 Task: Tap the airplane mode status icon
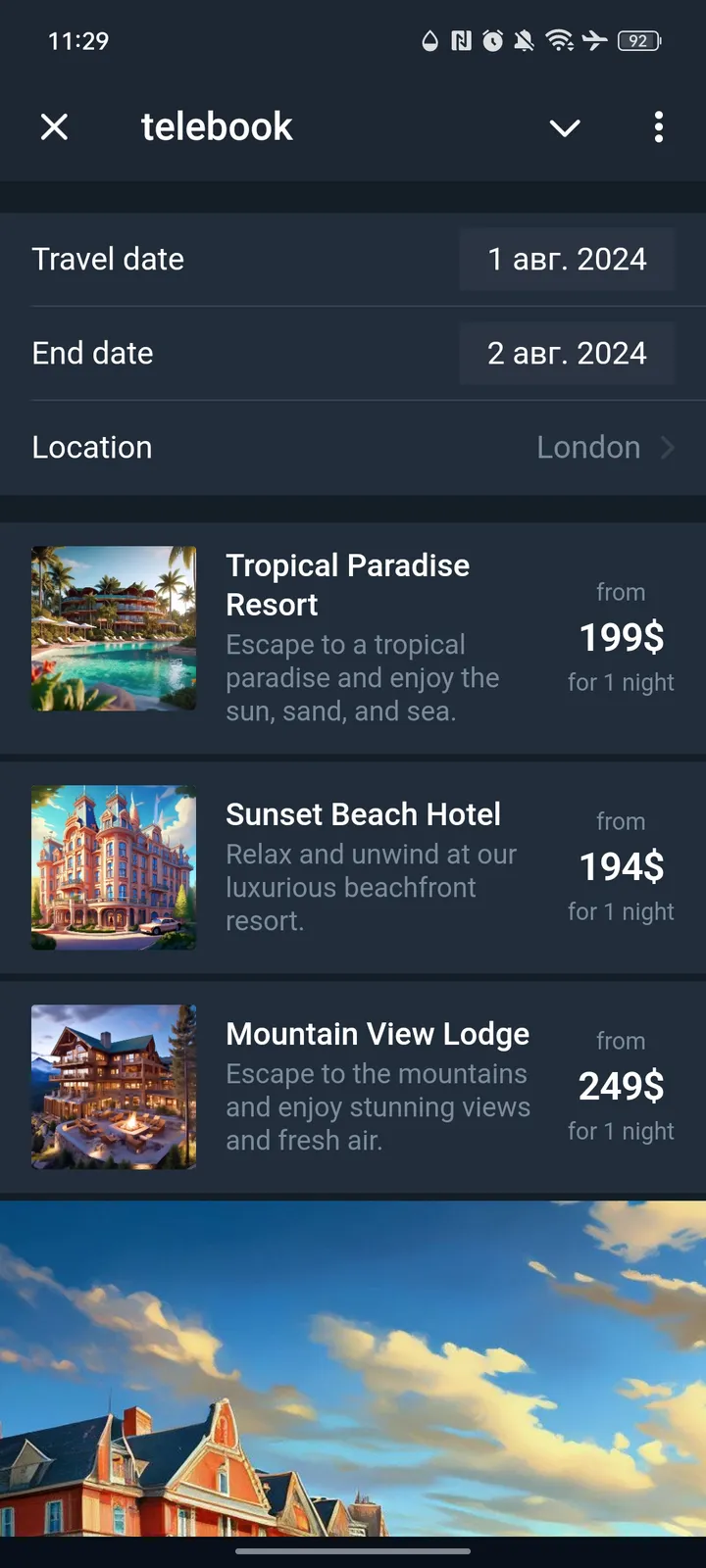coord(596,41)
